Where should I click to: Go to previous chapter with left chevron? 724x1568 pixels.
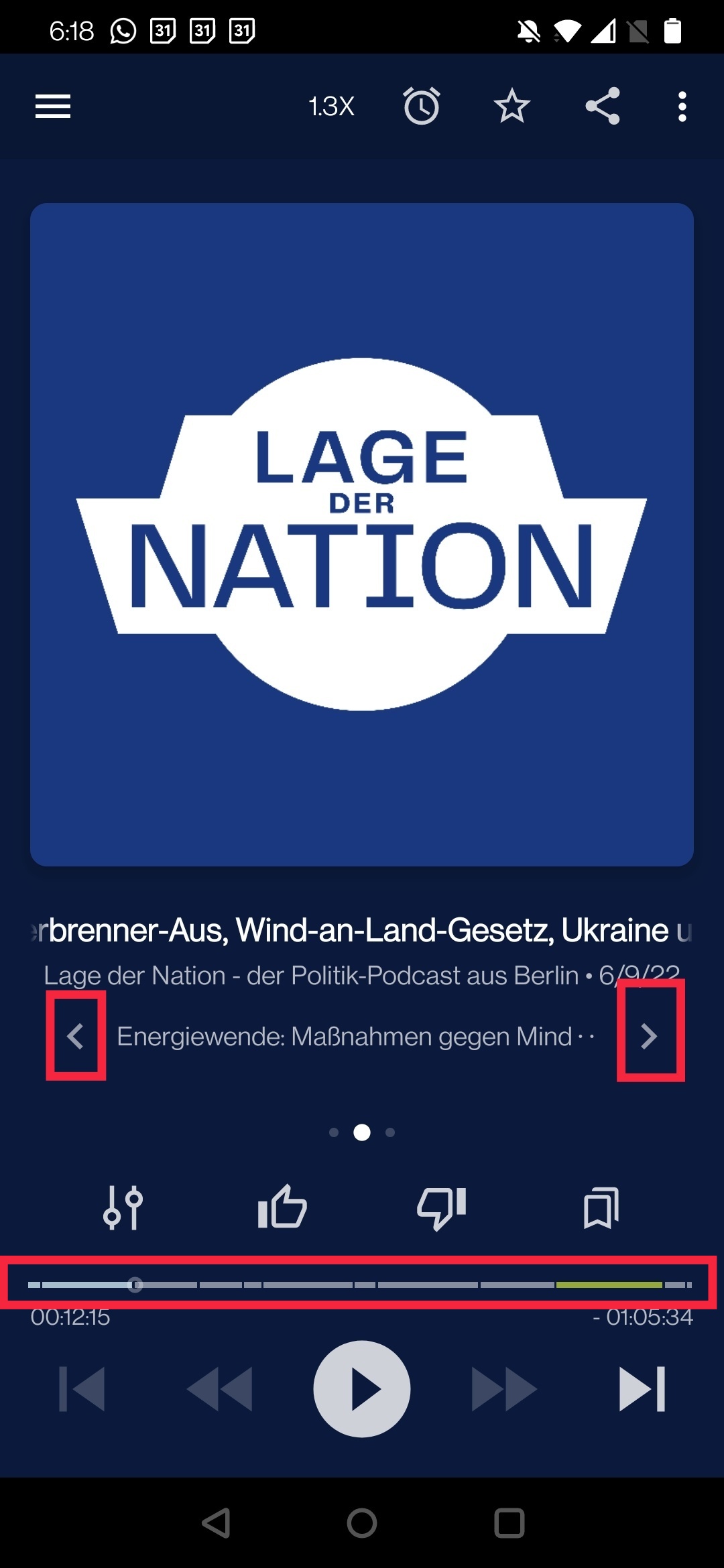(x=76, y=1036)
